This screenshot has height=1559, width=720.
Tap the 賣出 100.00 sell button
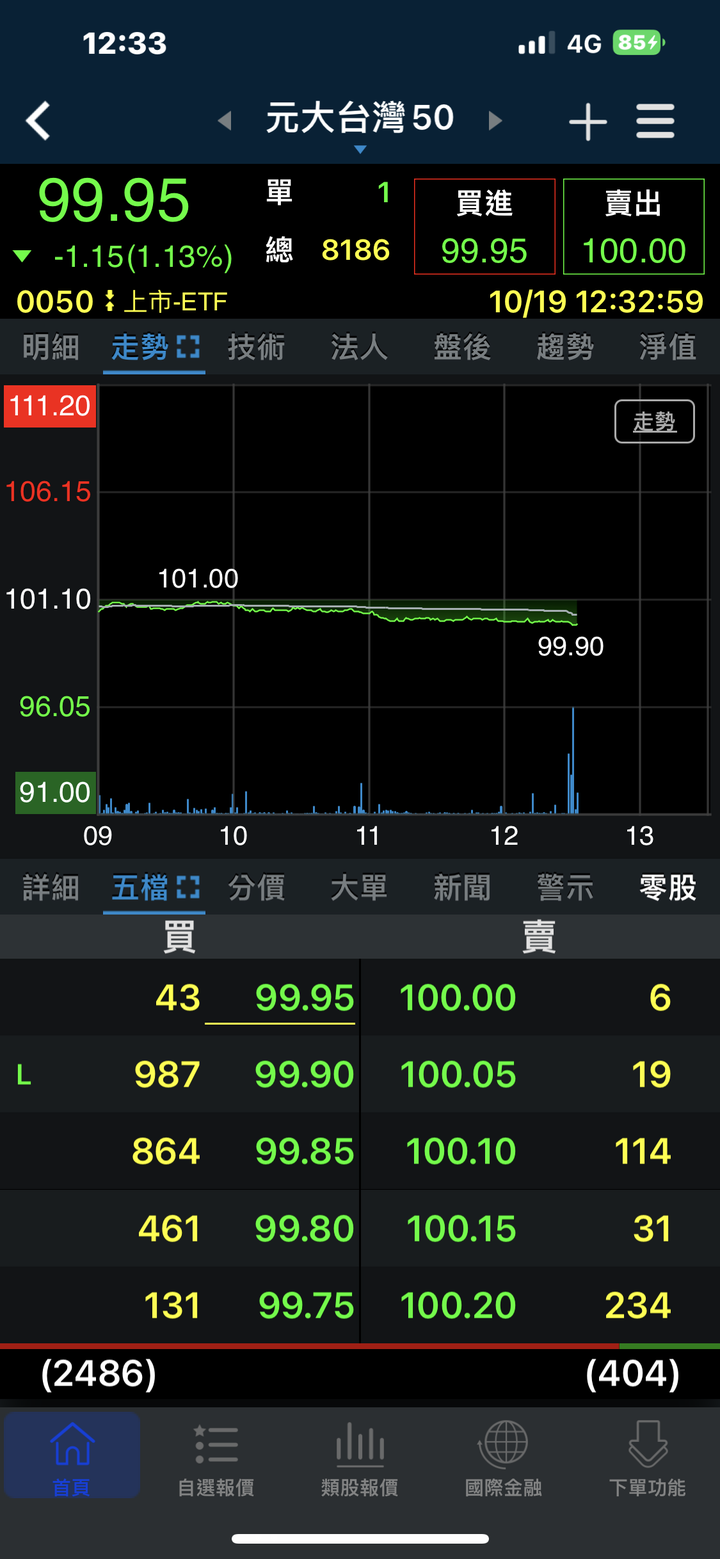(634, 227)
